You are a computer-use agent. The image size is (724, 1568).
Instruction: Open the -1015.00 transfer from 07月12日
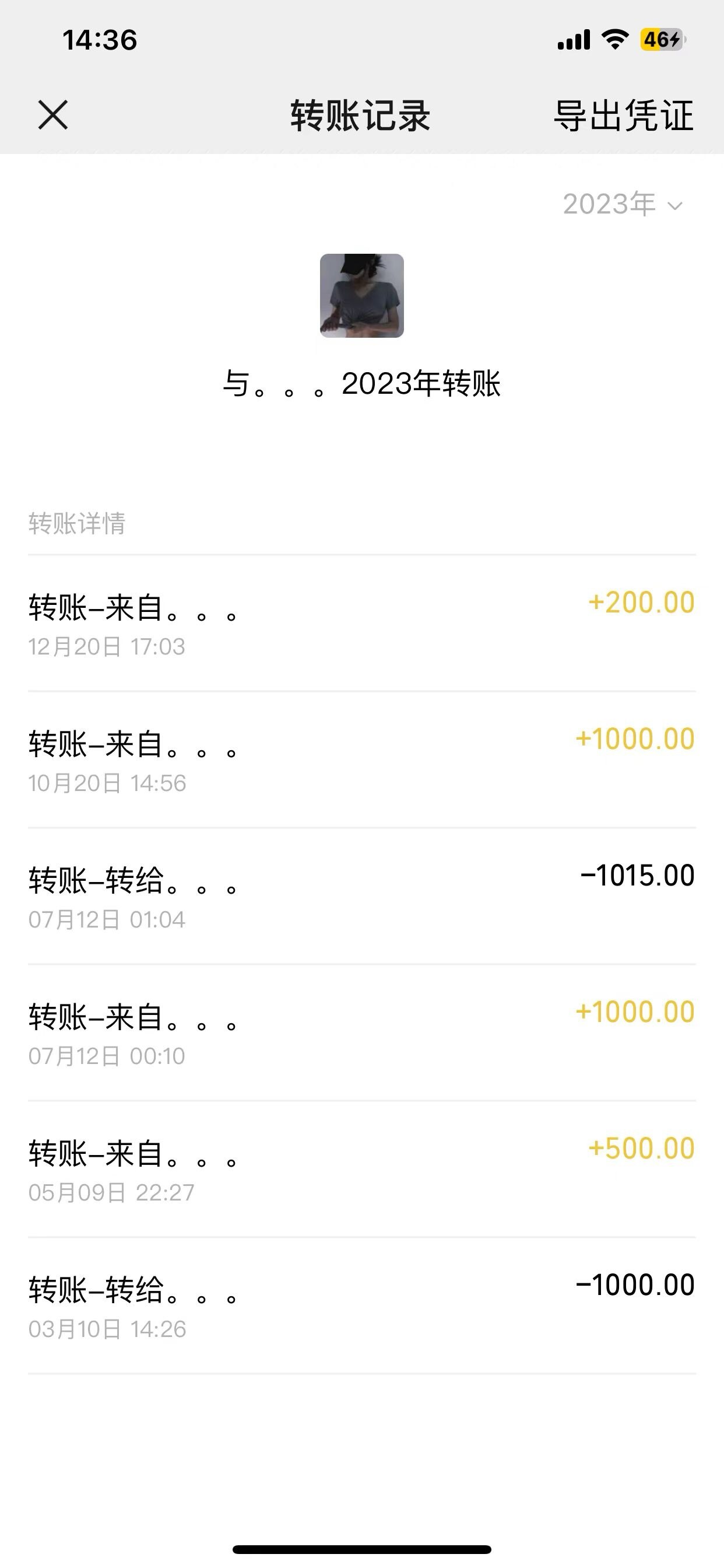pyautogui.click(x=361, y=896)
